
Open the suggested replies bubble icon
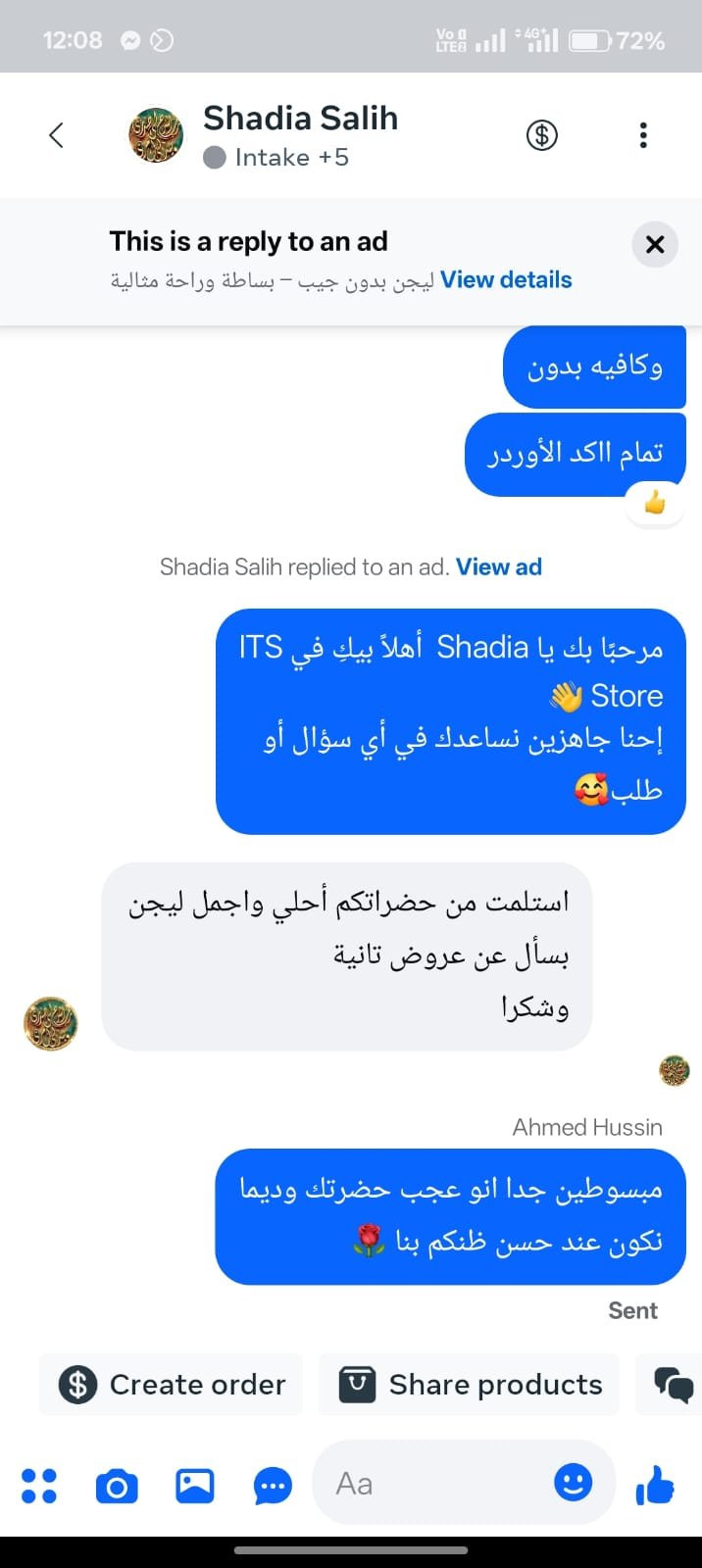[273, 1486]
